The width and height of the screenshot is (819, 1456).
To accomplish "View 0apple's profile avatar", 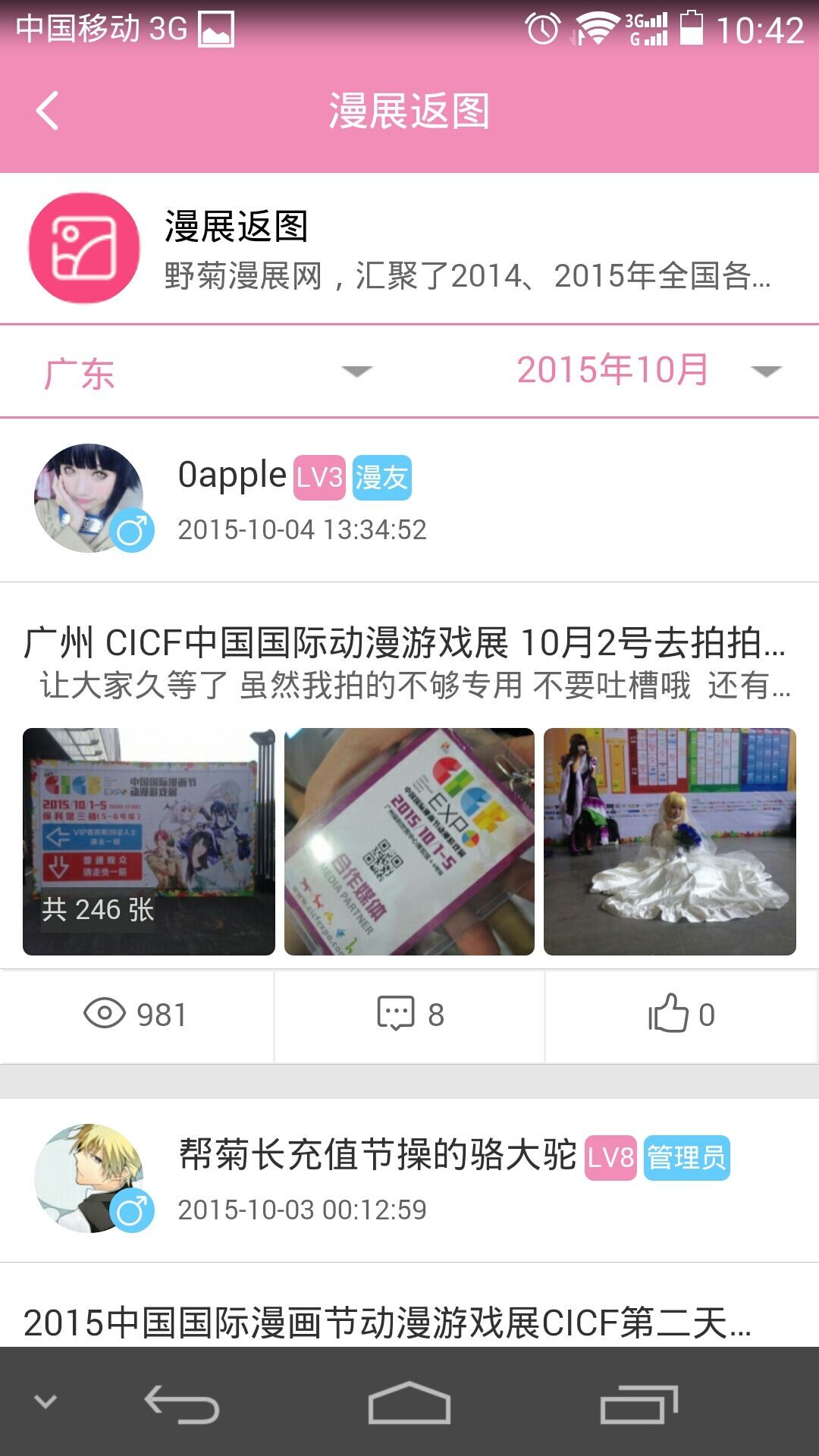I will click(x=89, y=497).
